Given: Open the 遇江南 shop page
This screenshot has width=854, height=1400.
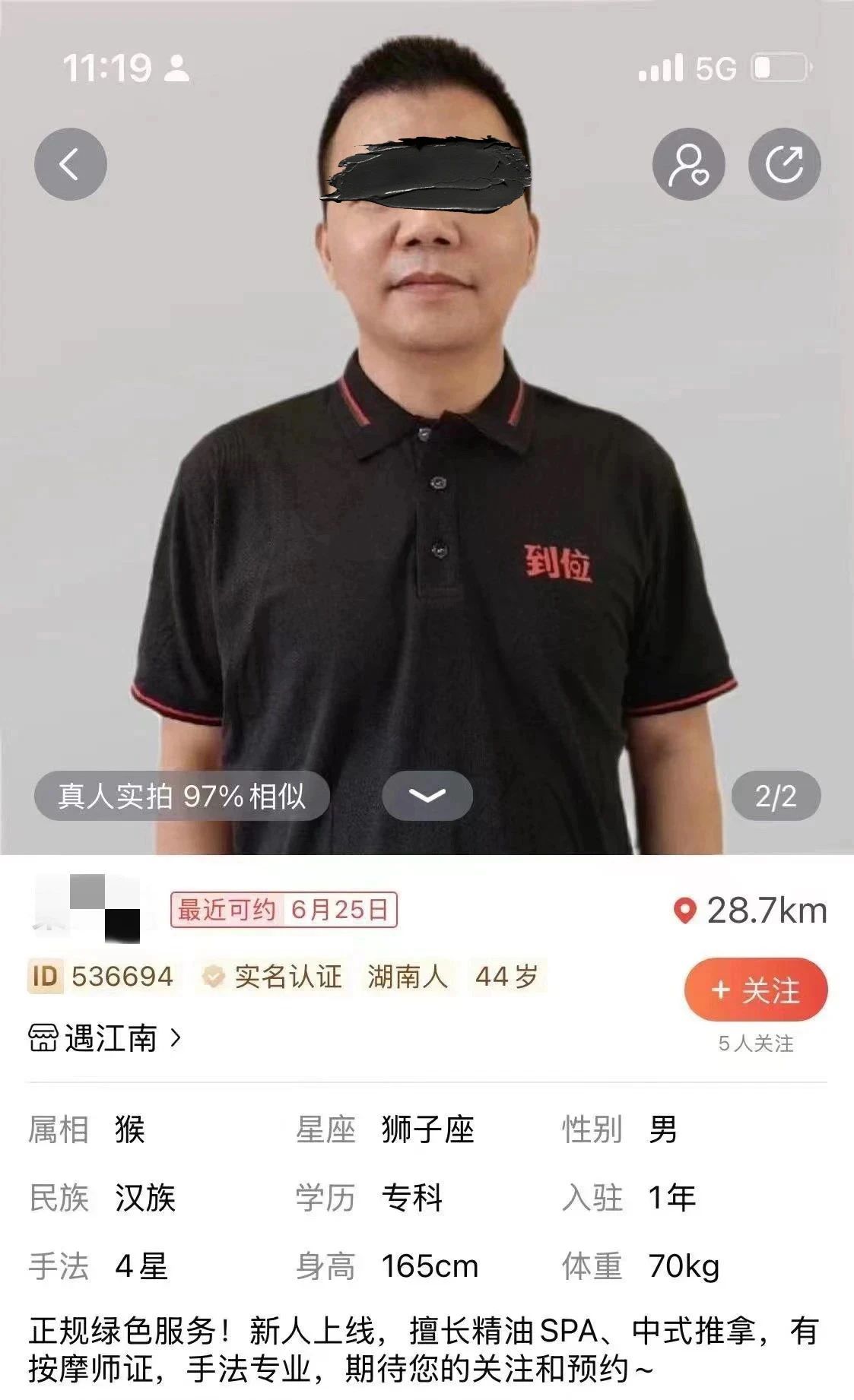Looking at the screenshot, I should tap(106, 1038).
